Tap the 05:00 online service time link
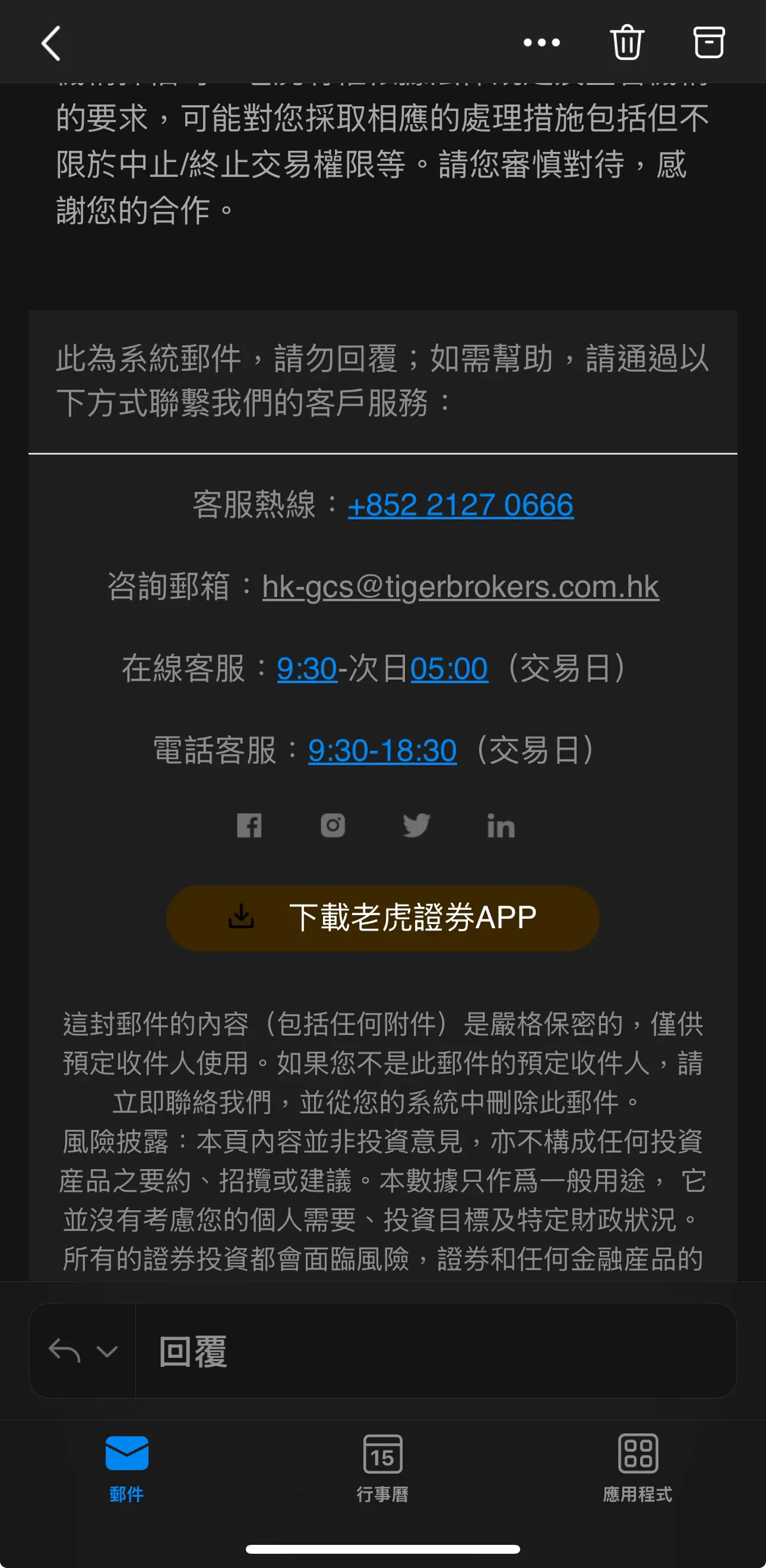Screen dimensions: 766x1568 point(450,669)
